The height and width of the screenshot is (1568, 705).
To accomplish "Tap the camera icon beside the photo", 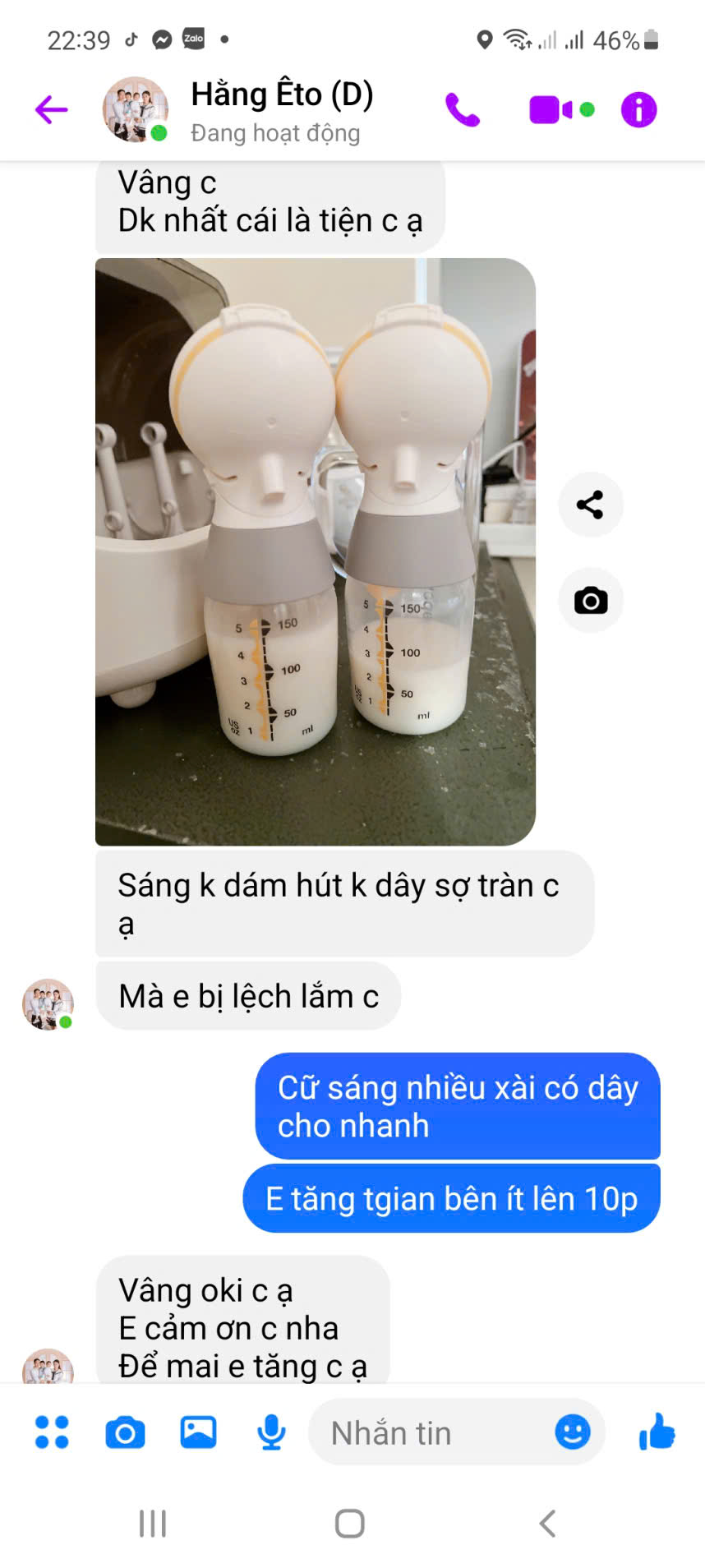I will pos(590,601).
